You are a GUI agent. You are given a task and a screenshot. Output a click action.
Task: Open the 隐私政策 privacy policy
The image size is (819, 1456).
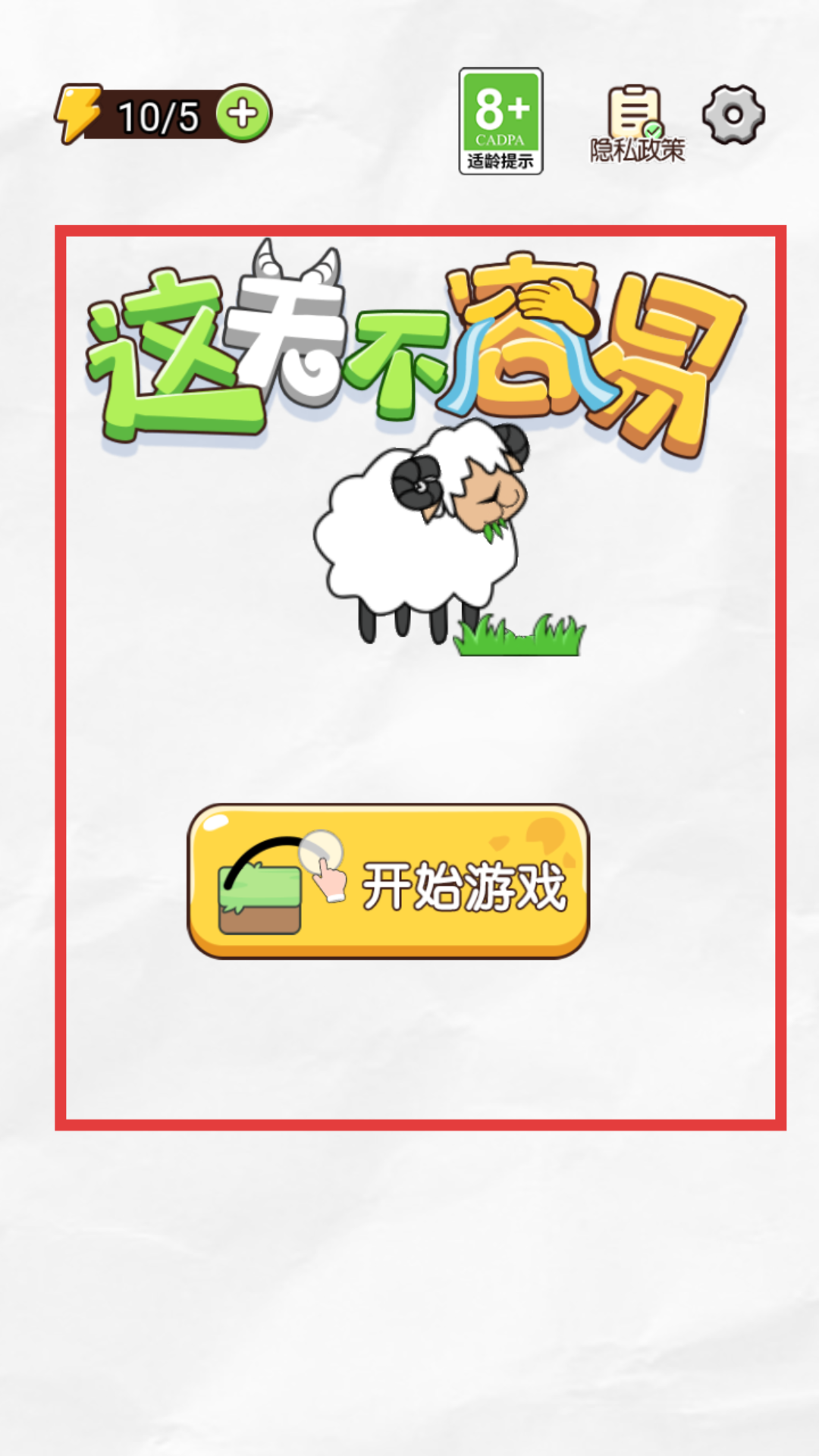[637, 124]
